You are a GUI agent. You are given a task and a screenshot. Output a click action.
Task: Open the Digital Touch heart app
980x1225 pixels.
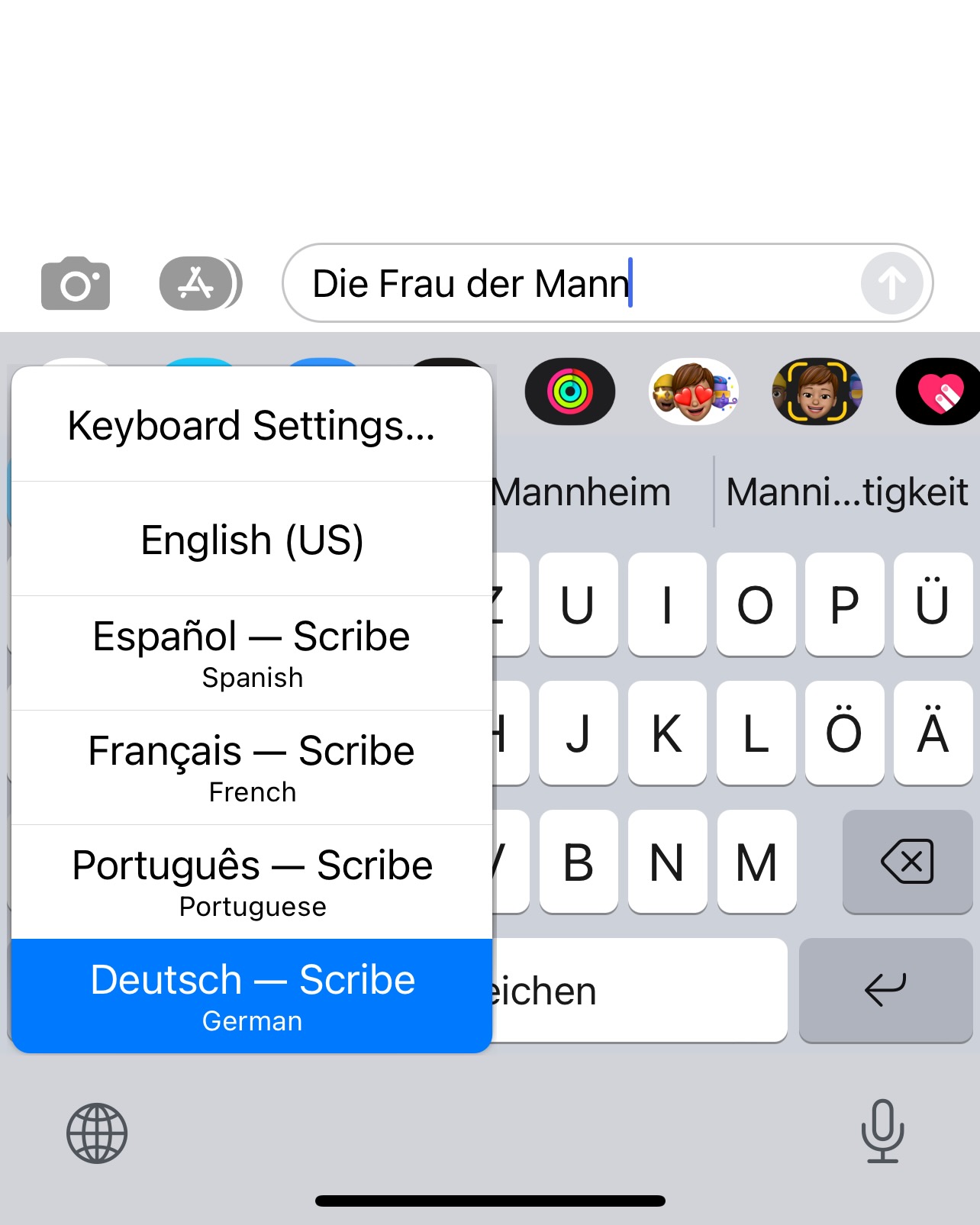(940, 392)
